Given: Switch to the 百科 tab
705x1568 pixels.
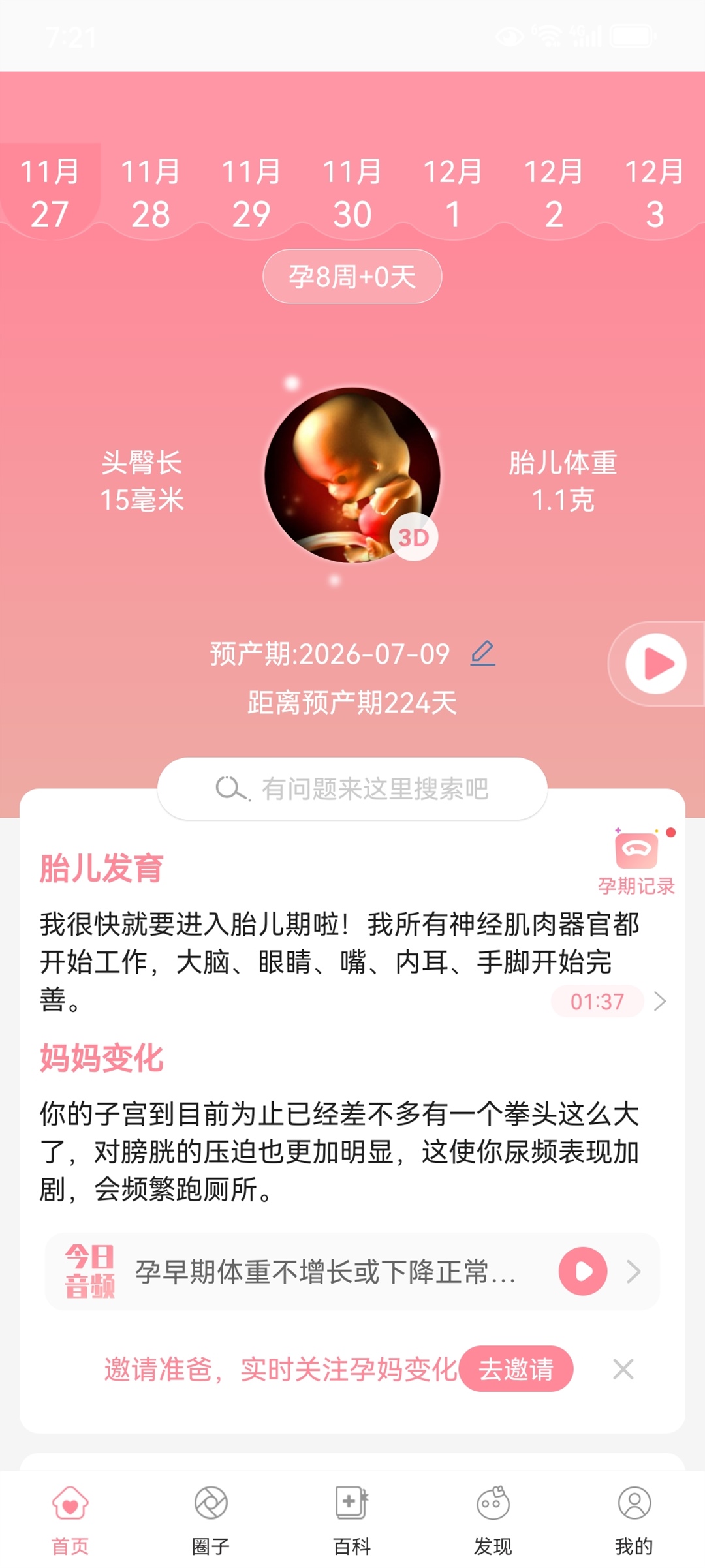Looking at the screenshot, I should 352,1518.
